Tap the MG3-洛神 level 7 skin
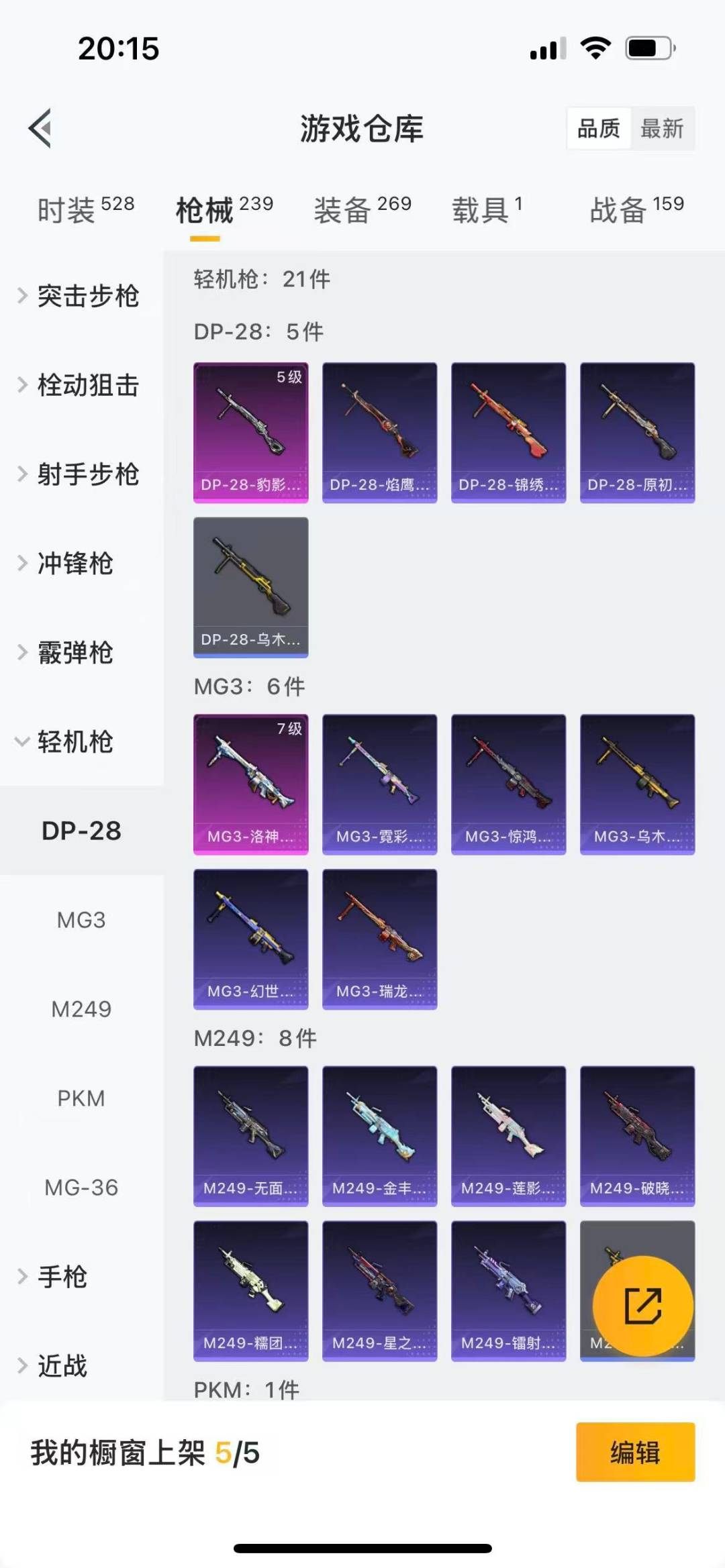725x1568 pixels. tap(250, 784)
